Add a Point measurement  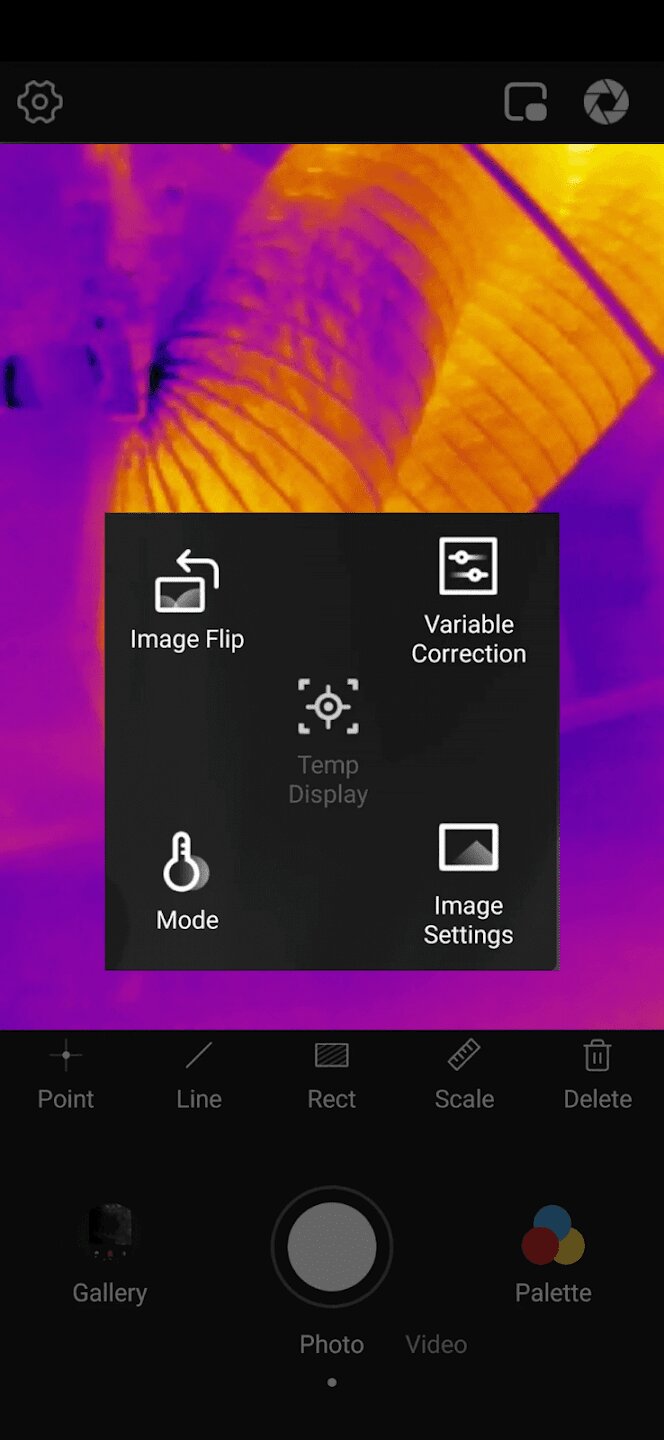tap(66, 1074)
